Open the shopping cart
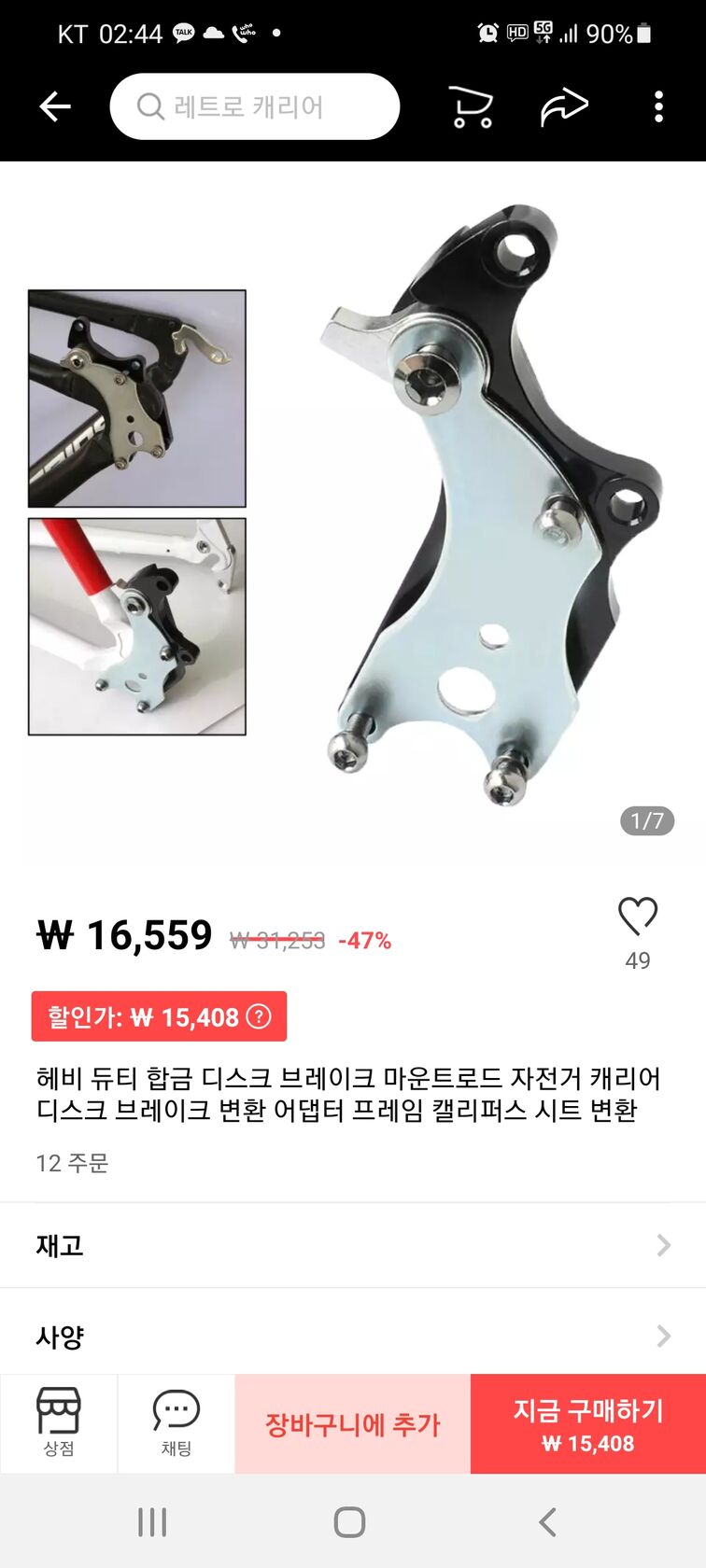Viewport: 706px width, 1568px height. coord(472,107)
